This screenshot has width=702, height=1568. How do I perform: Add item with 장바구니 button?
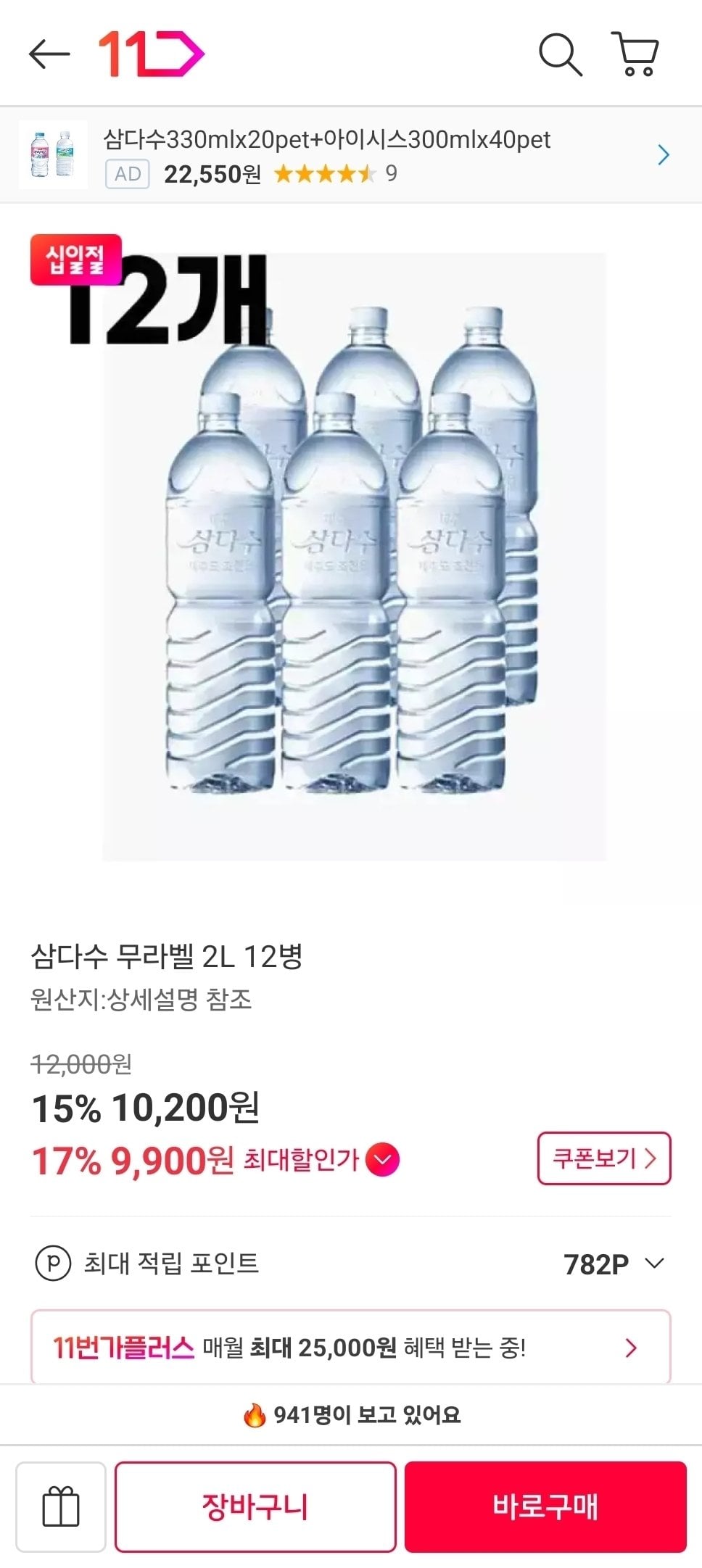tap(255, 1506)
